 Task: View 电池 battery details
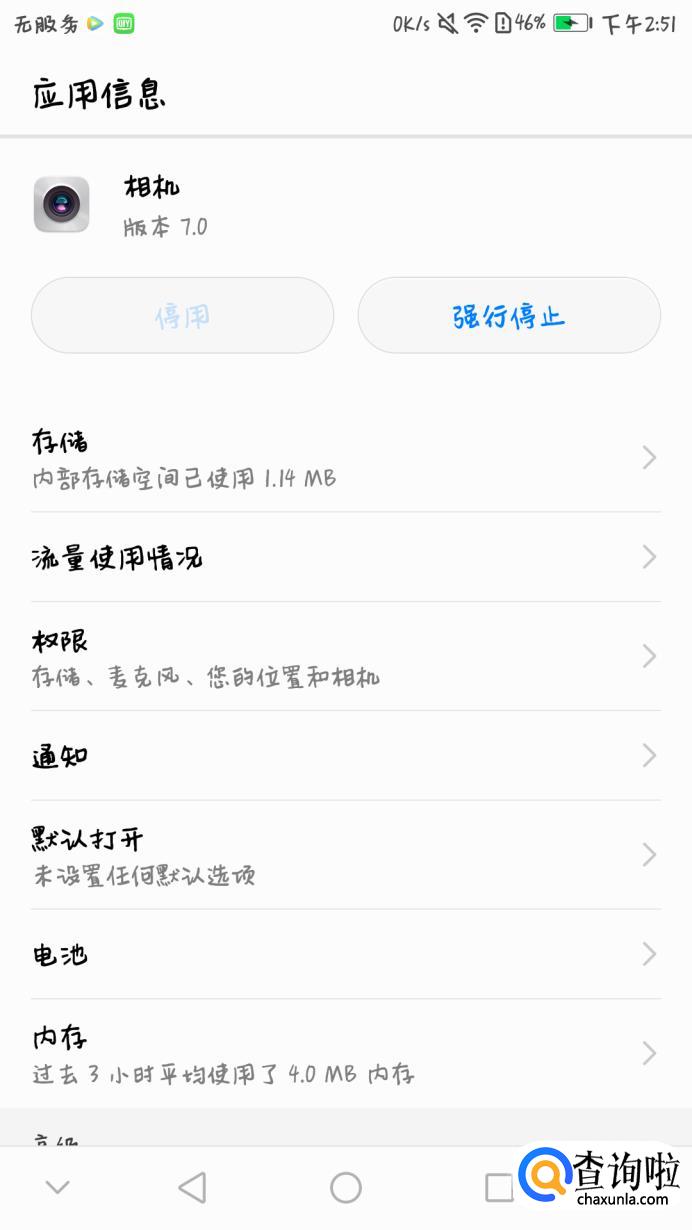345,953
